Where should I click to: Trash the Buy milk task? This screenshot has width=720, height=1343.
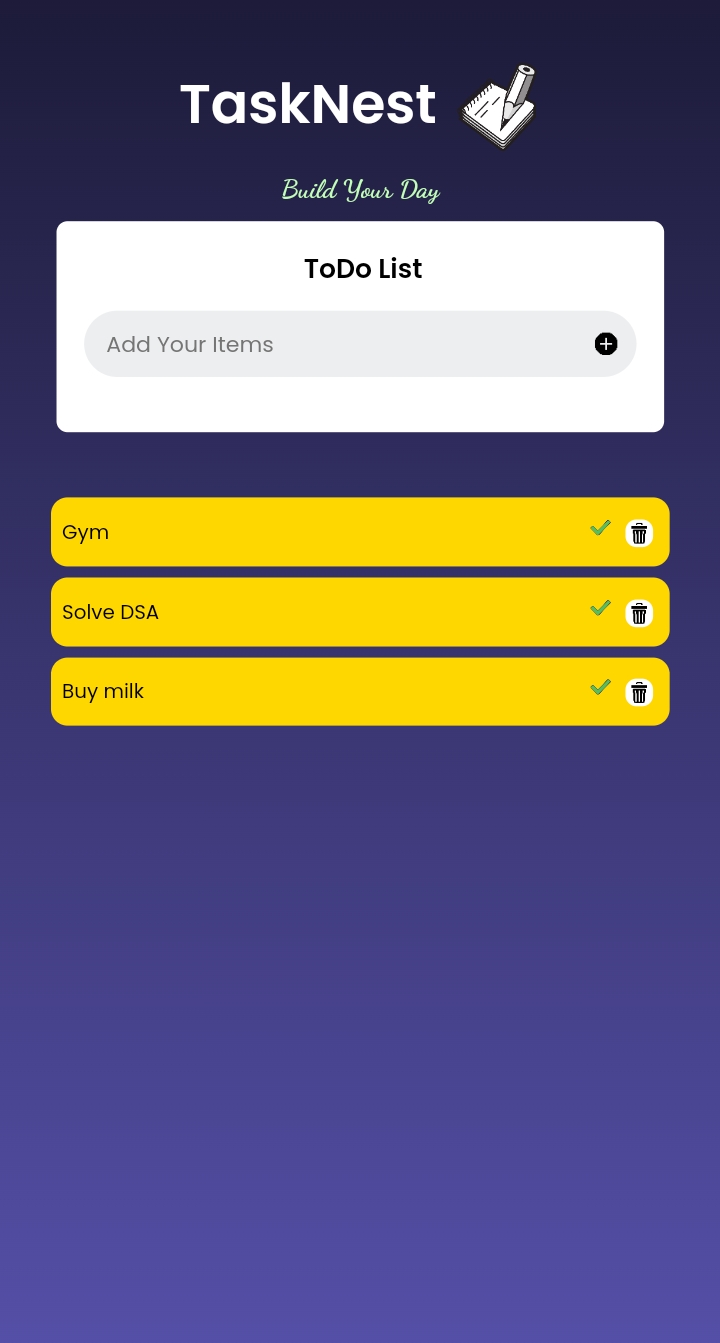pyautogui.click(x=639, y=692)
